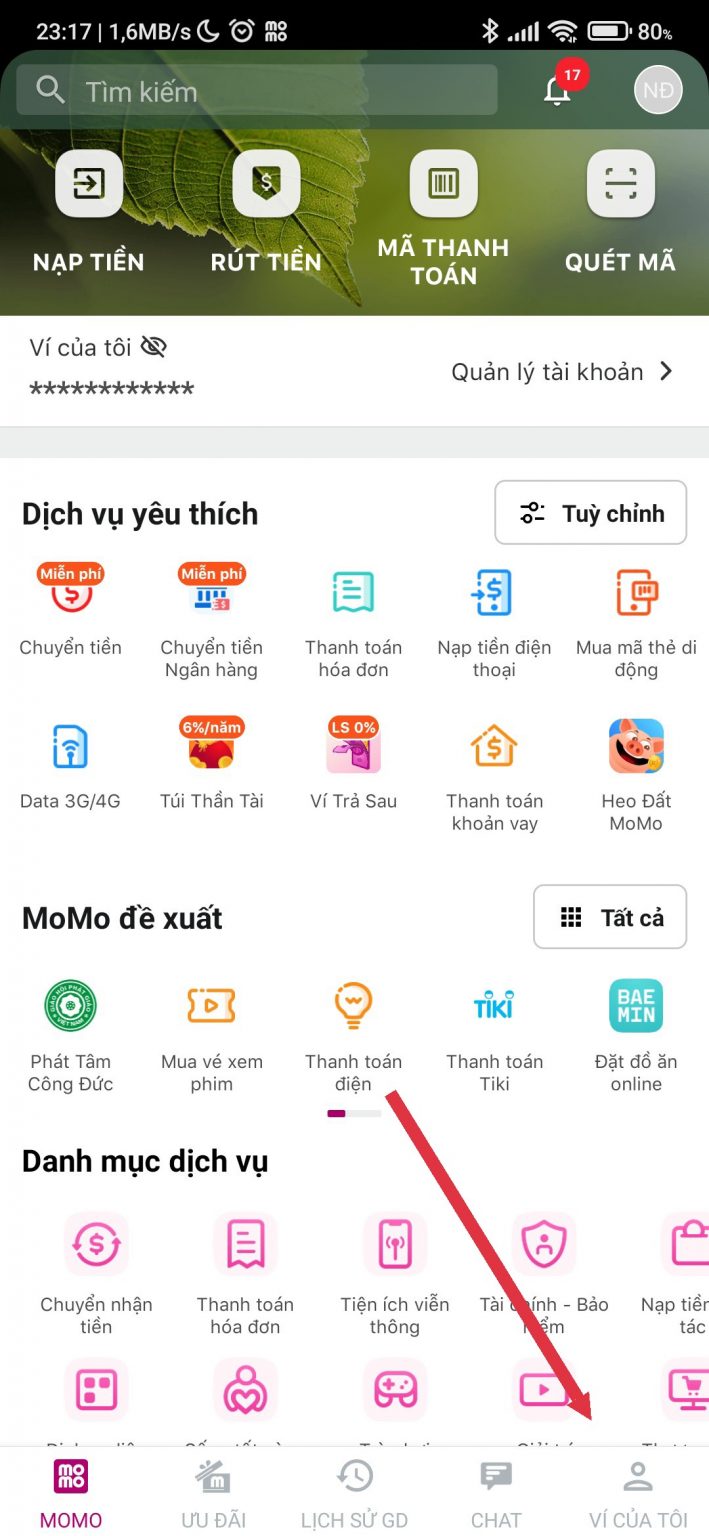Screen dimensions: 709x1536
Task: Open the Tìm kiếm search box
Action: [256, 91]
